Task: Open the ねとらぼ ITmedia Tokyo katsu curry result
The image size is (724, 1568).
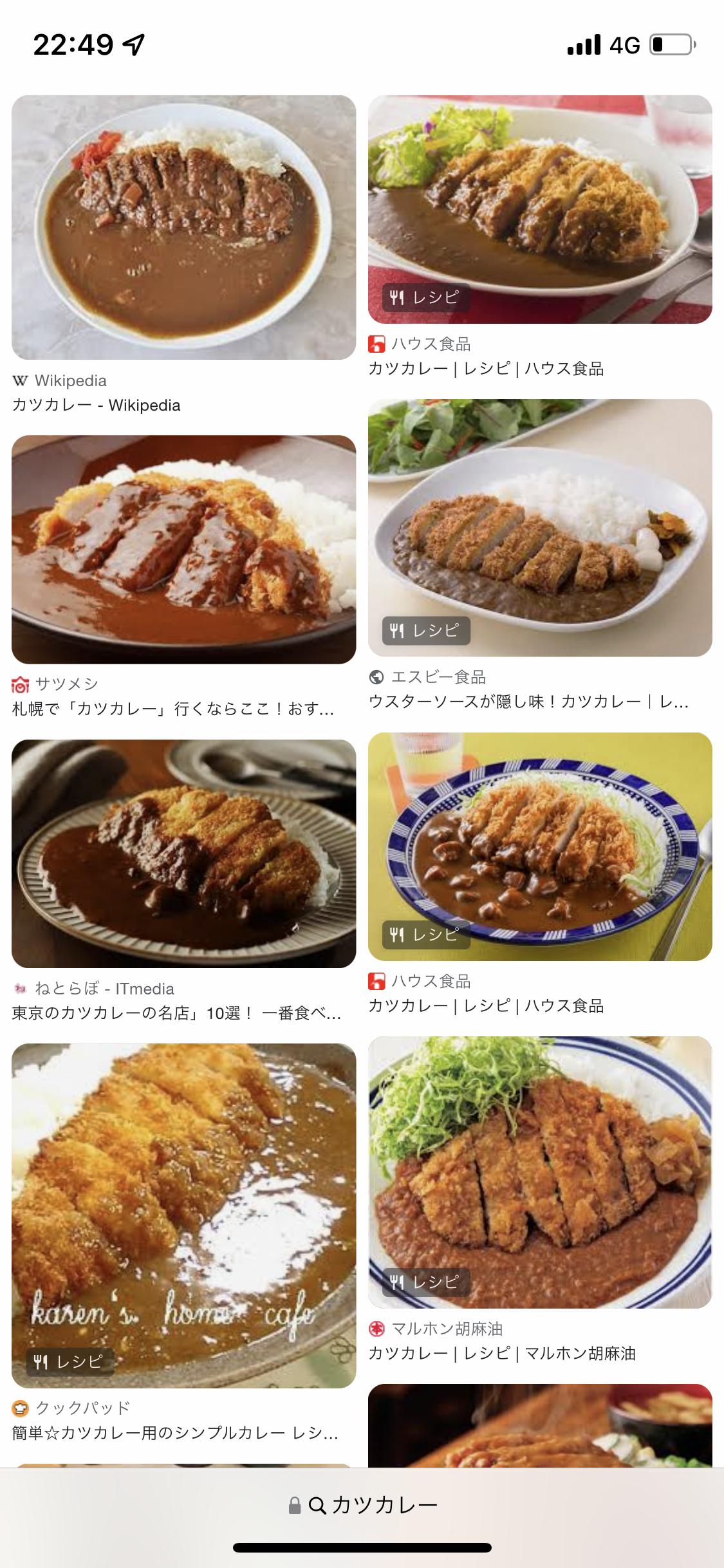Action: tap(183, 853)
